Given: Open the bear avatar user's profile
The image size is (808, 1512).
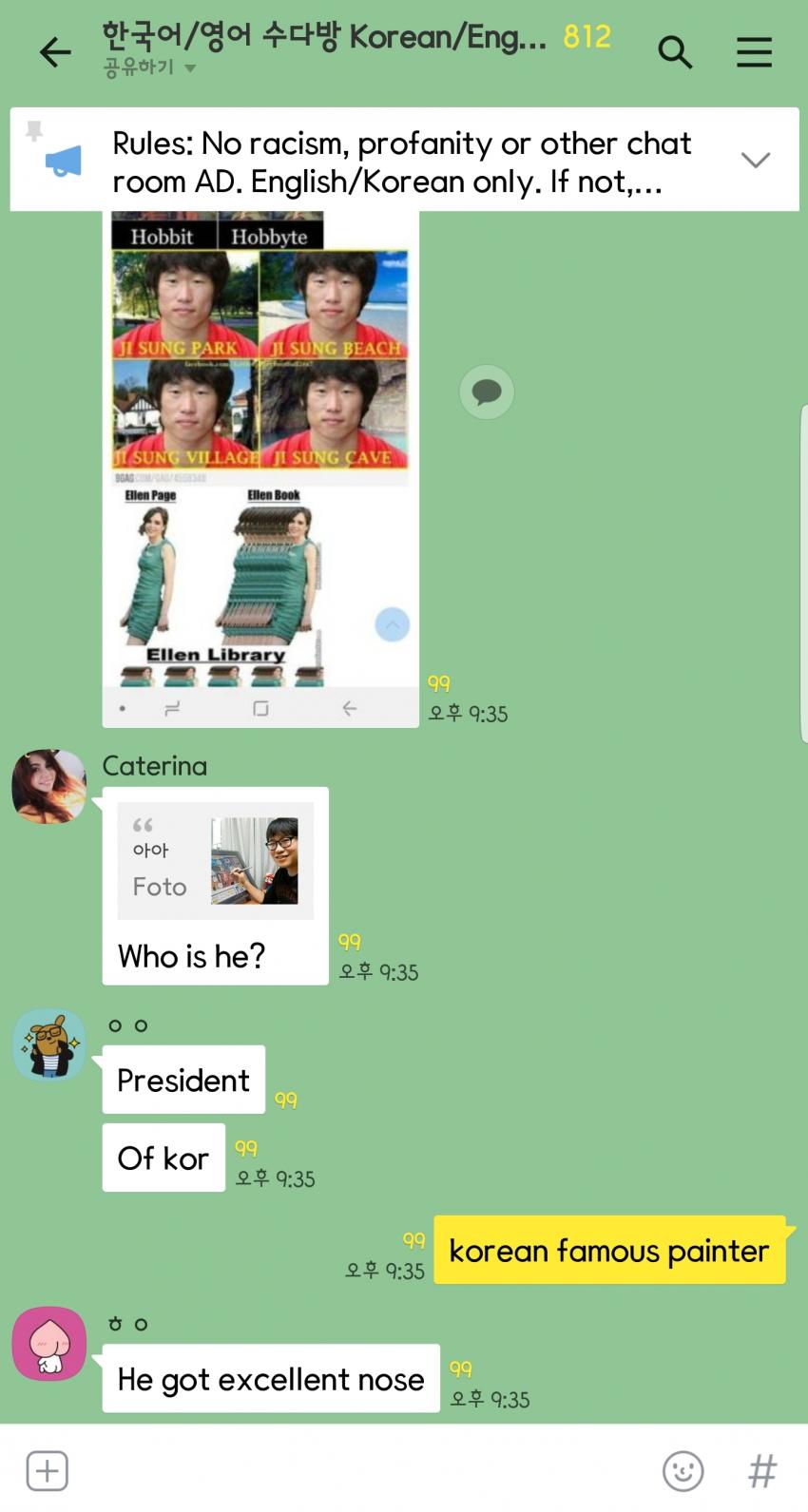Looking at the screenshot, I should coord(49,1044).
